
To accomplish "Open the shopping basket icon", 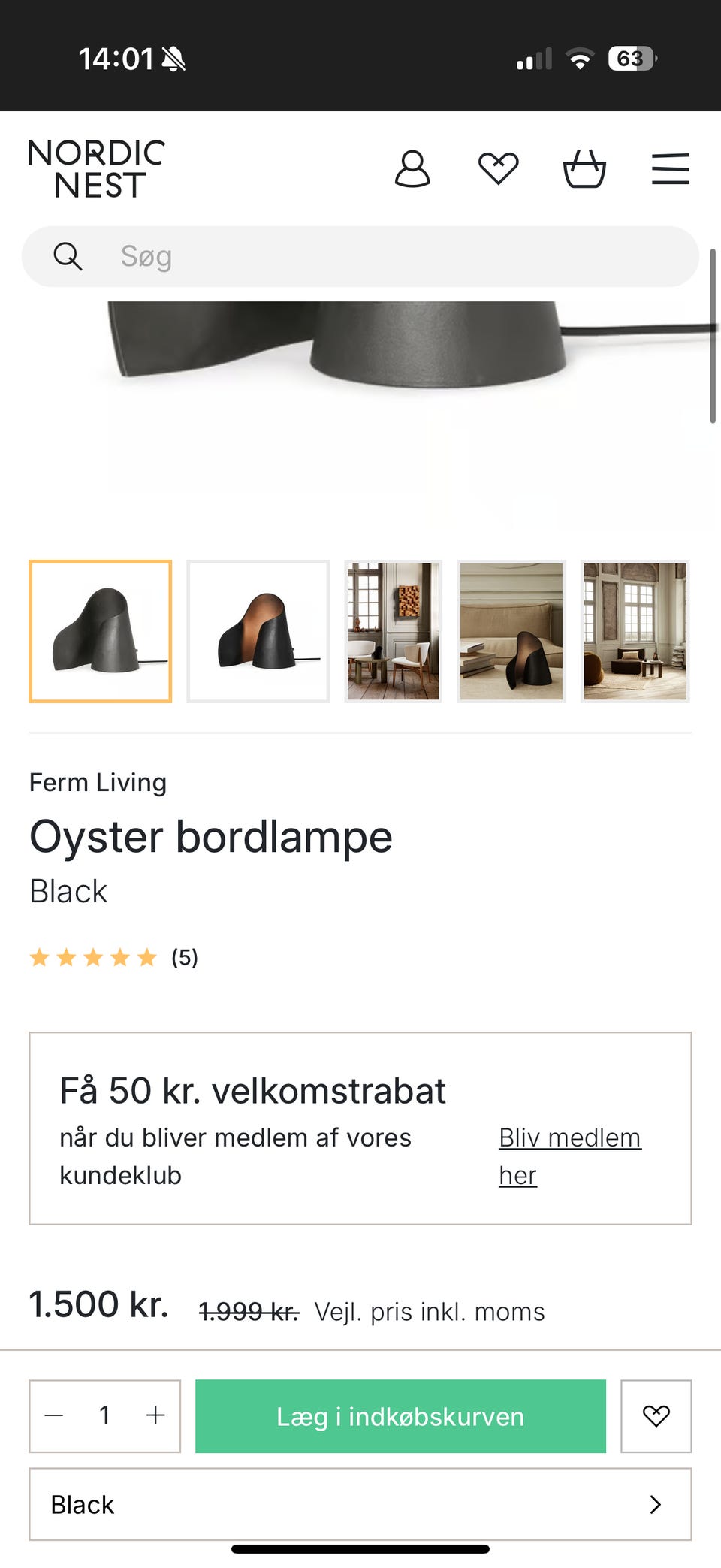I will coord(585,168).
